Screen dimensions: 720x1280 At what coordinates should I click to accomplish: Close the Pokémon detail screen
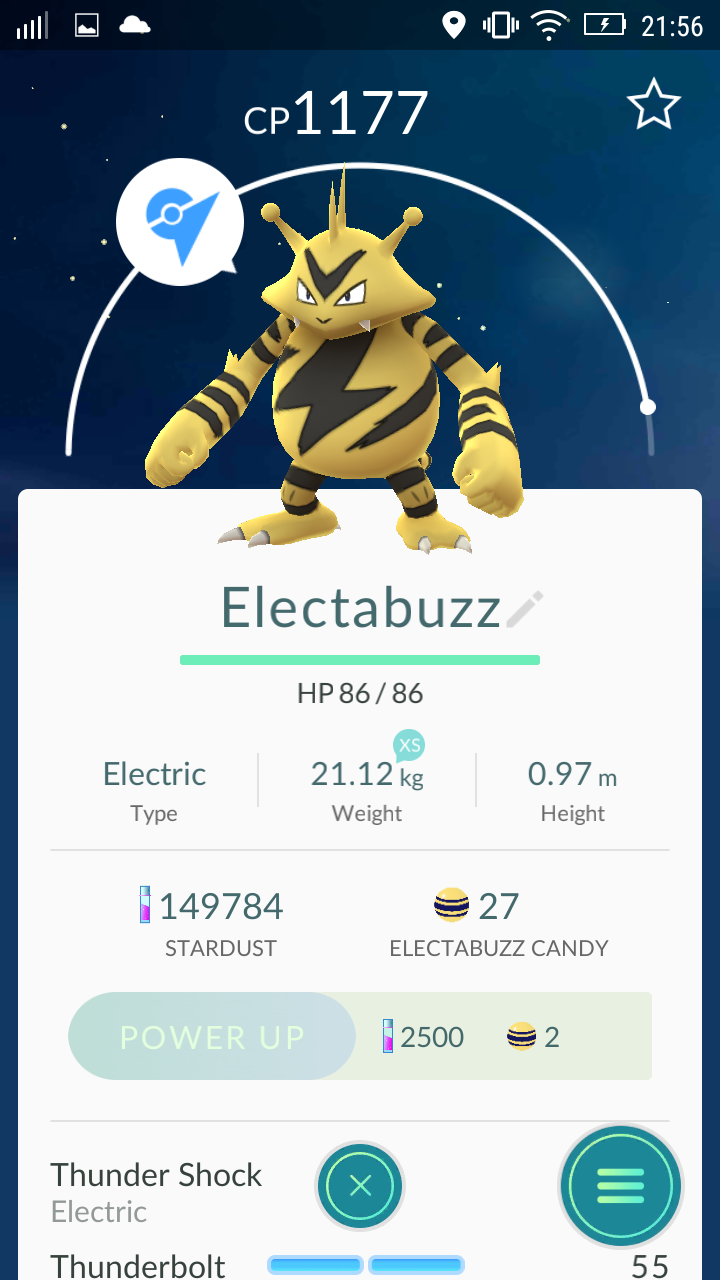(x=360, y=1186)
